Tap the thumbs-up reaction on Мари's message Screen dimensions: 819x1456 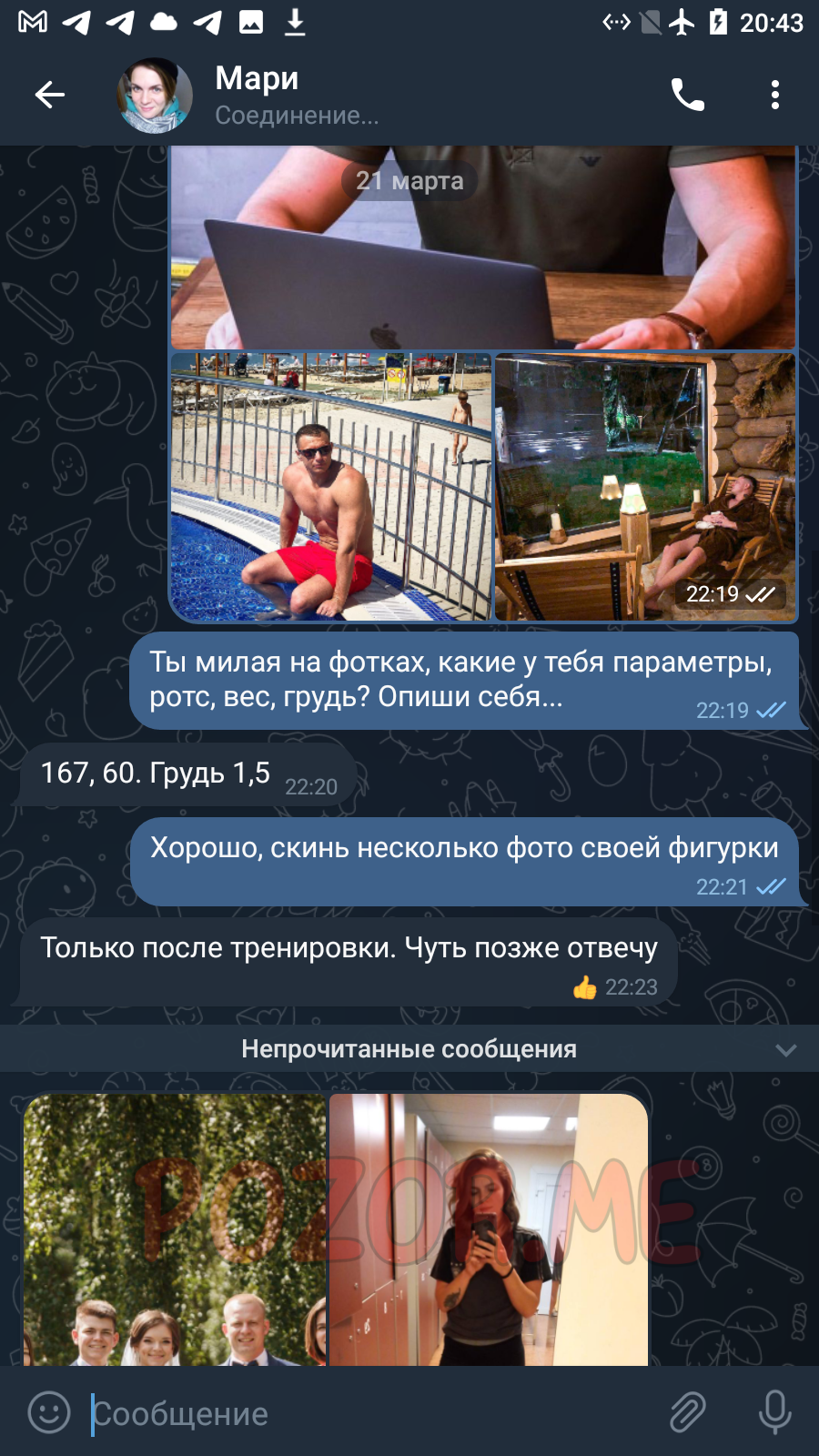585,987
